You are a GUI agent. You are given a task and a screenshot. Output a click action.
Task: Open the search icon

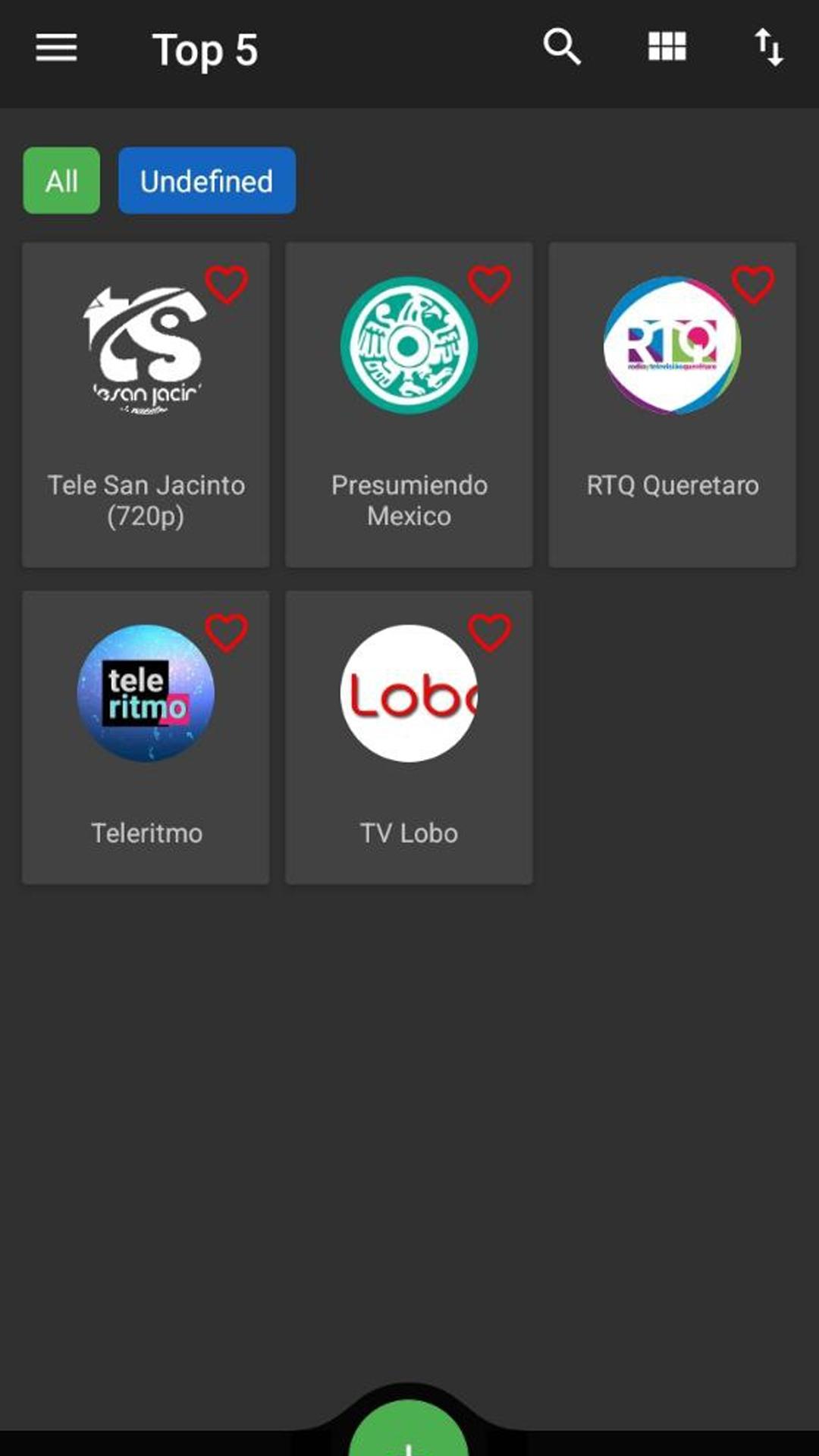click(x=562, y=48)
